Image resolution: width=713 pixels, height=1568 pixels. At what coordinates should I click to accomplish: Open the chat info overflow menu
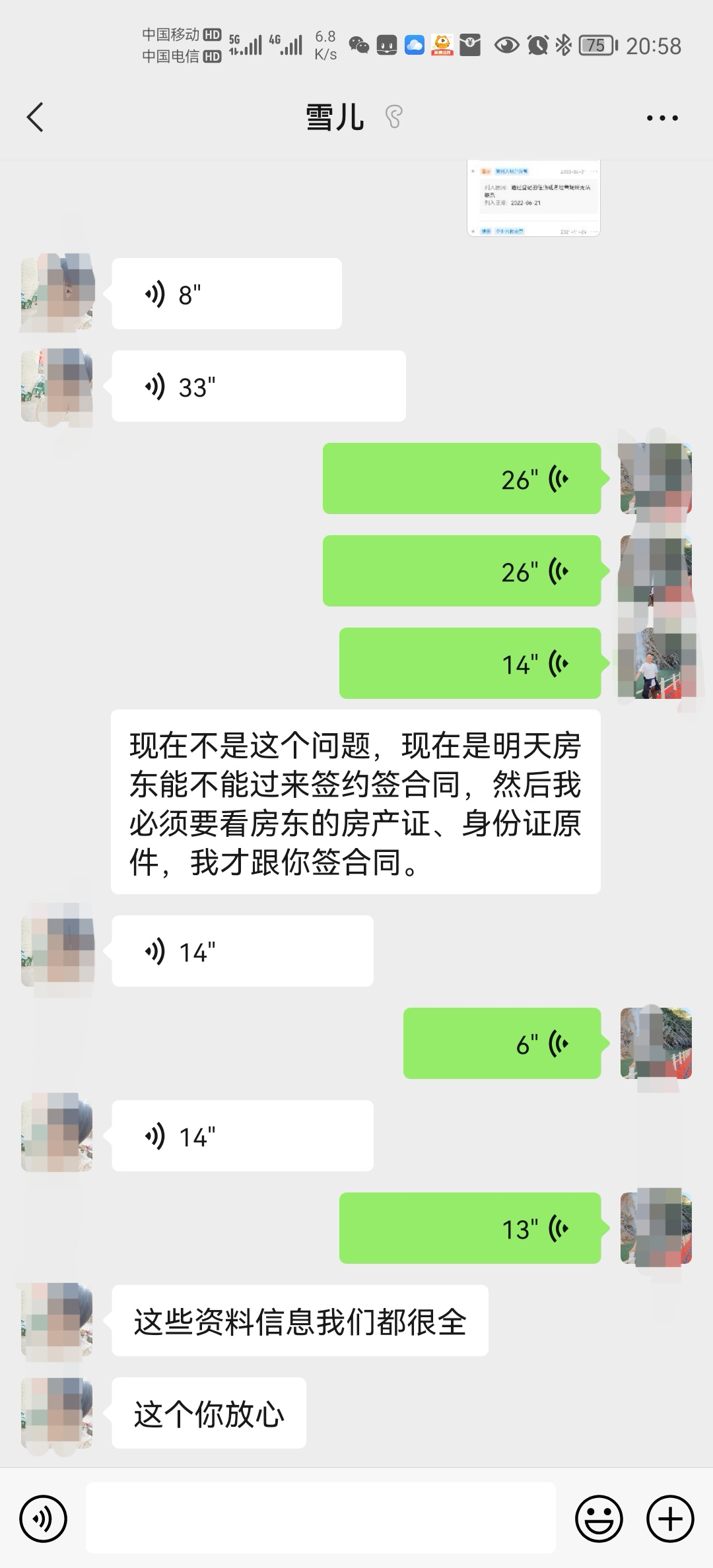662,118
